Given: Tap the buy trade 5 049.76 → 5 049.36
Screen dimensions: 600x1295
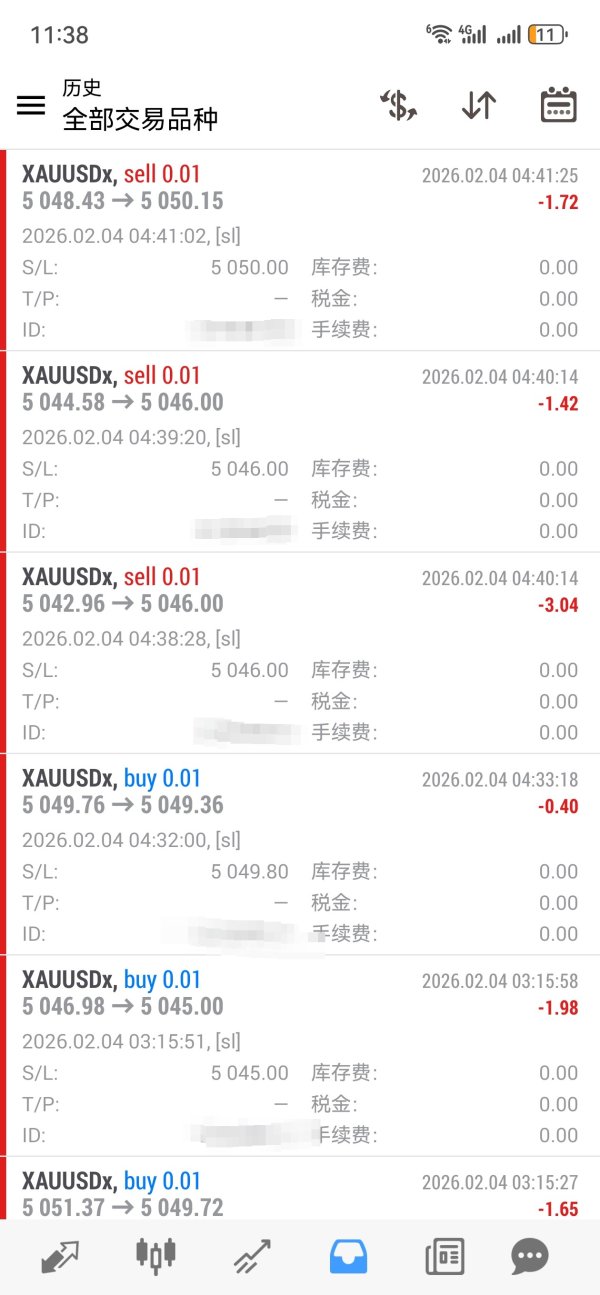Looking at the screenshot, I should pyautogui.click(x=300, y=854).
